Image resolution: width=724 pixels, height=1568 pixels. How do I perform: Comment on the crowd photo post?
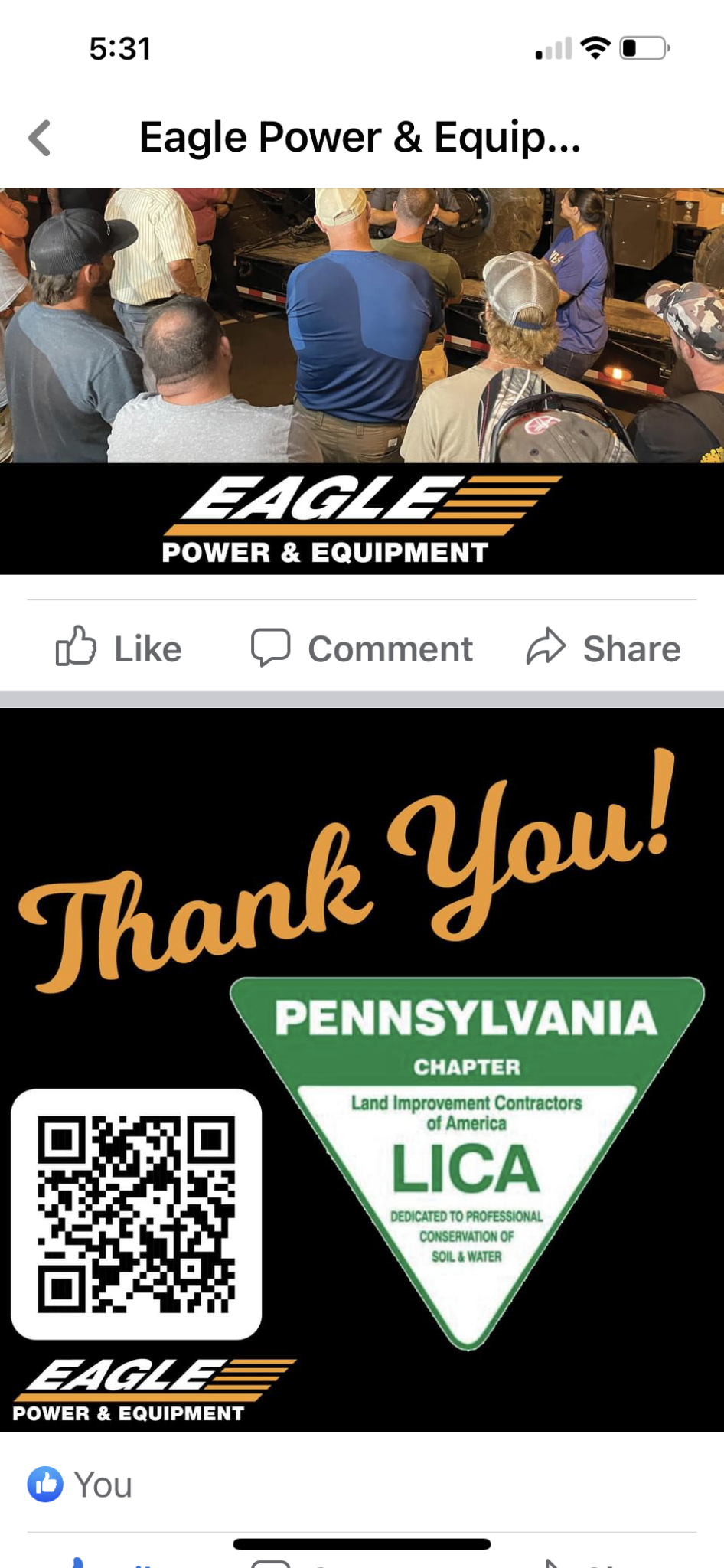point(362,648)
